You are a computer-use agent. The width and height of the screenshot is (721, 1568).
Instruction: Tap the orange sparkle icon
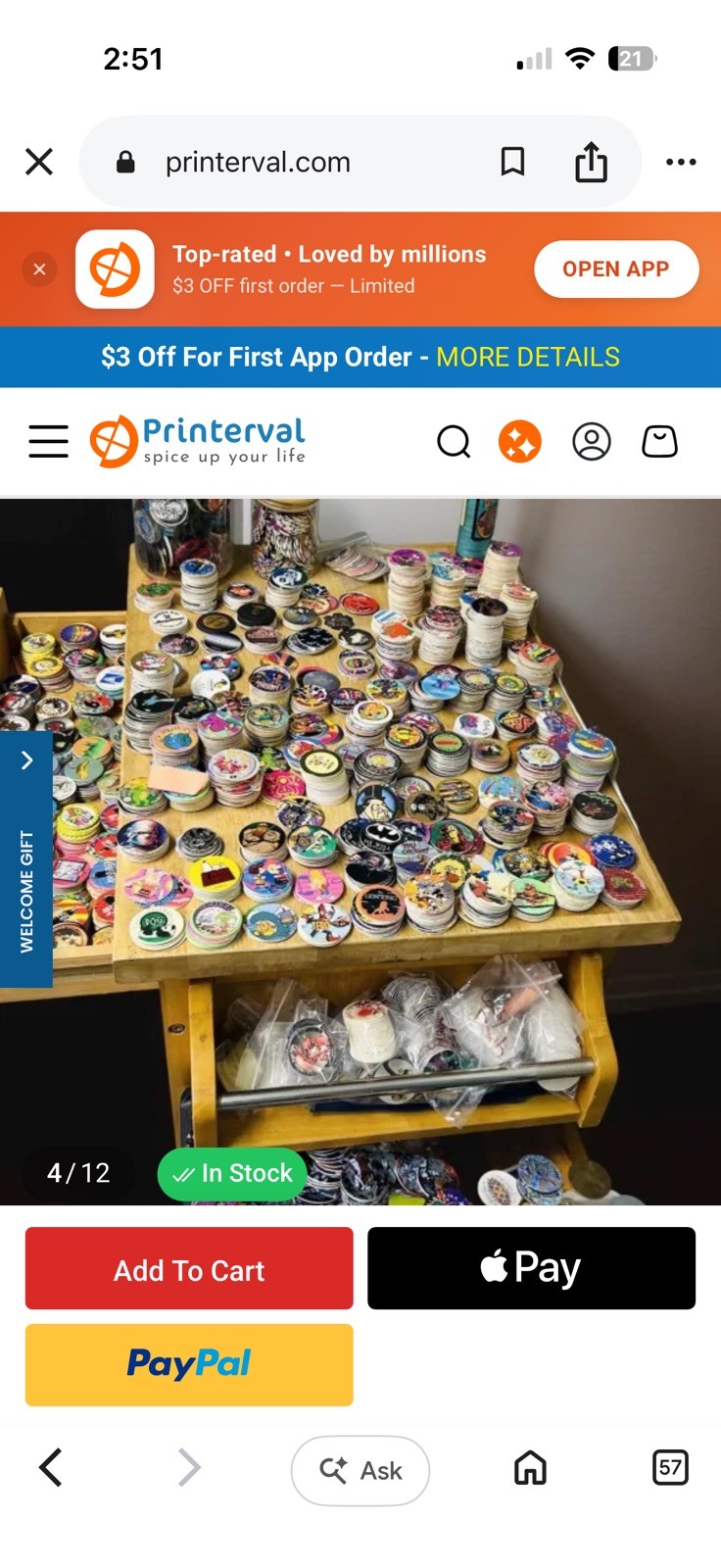coord(520,441)
